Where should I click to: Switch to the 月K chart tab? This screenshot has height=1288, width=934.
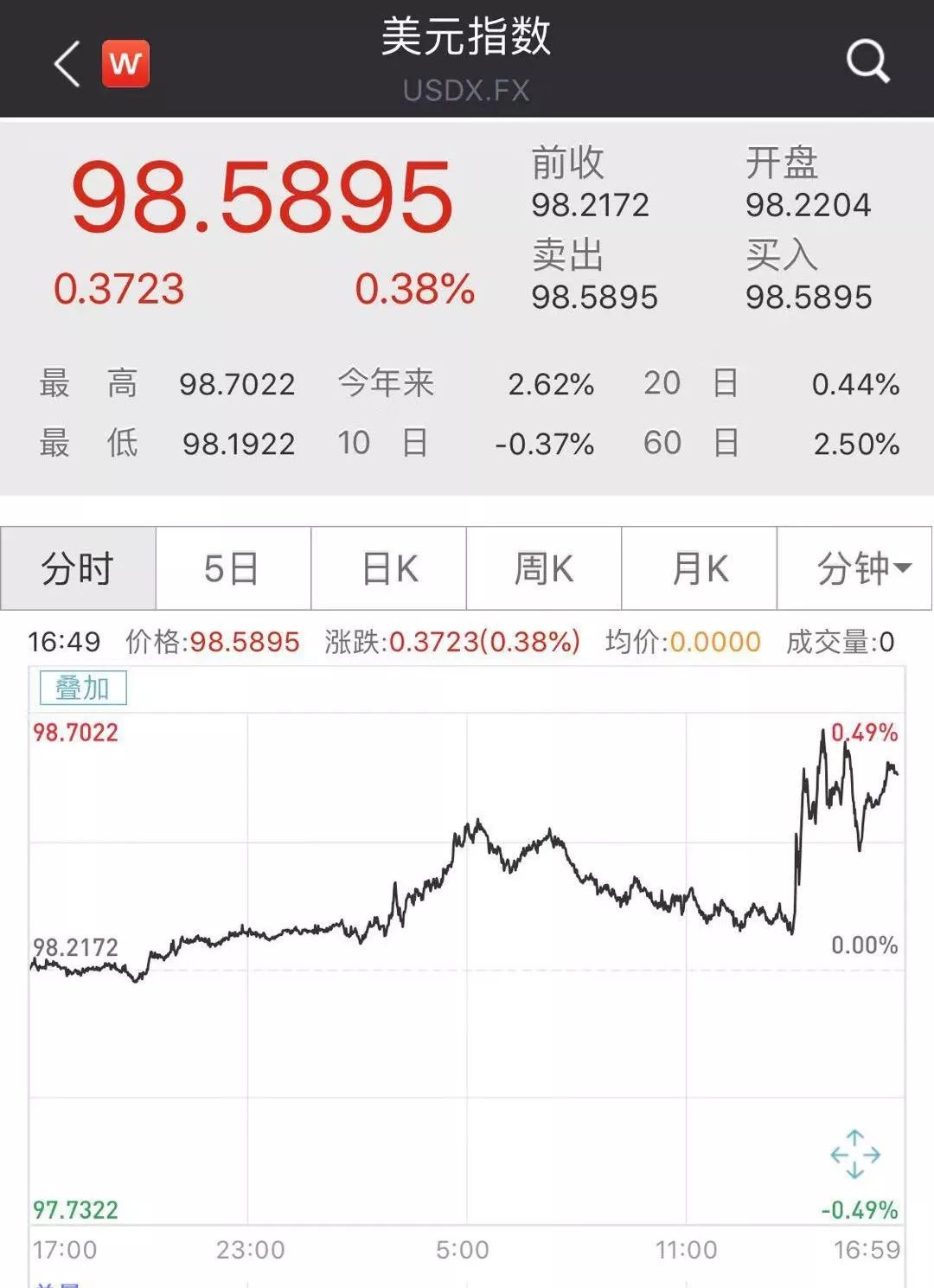coord(699,568)
